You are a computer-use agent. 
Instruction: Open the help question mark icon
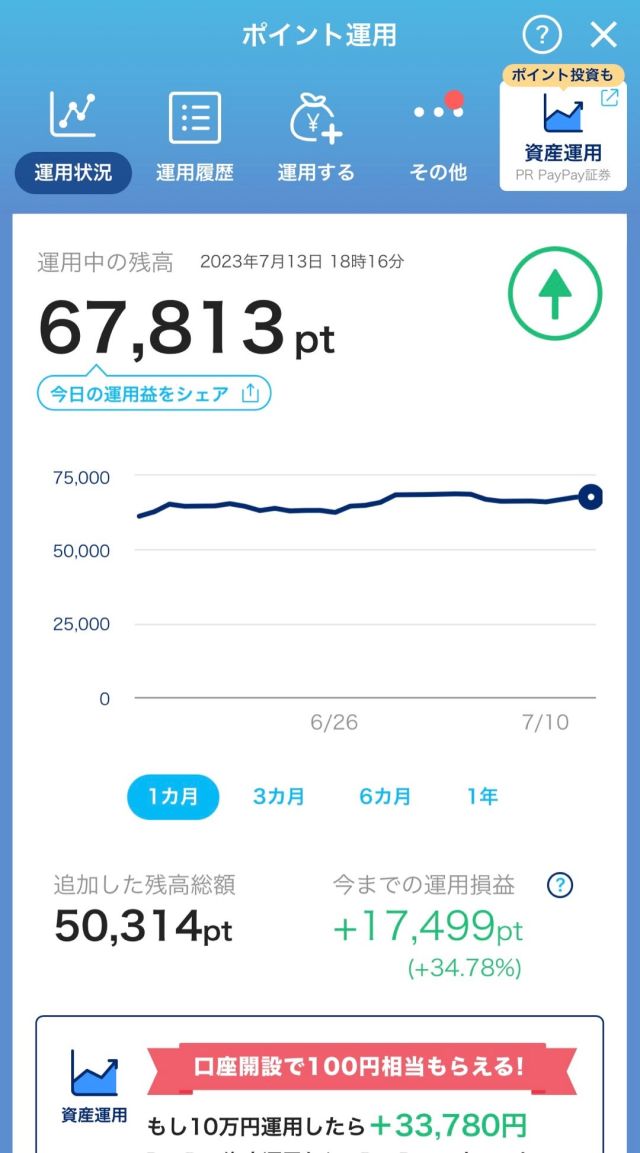click(542, 35)
